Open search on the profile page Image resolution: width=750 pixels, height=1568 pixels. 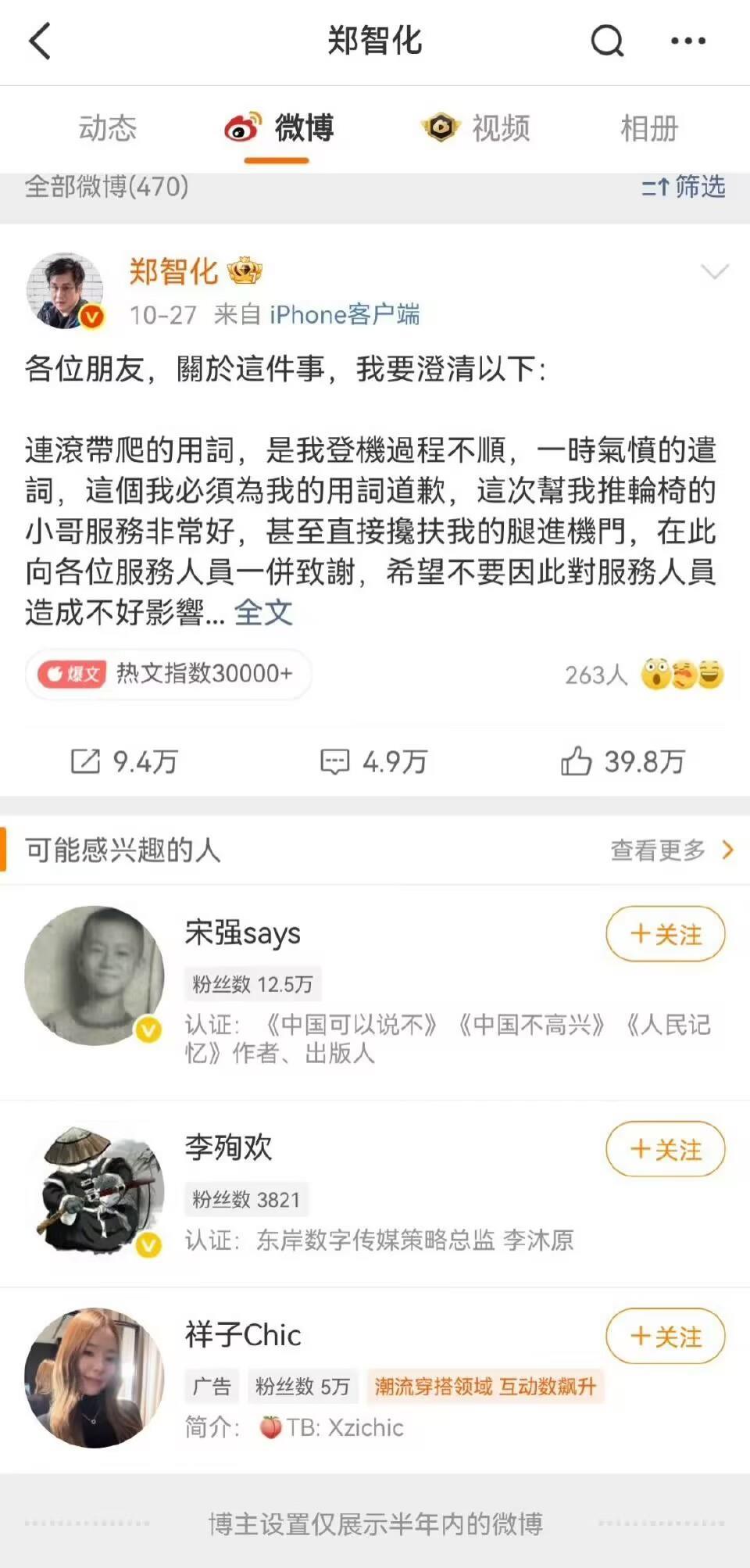[607, 41]
